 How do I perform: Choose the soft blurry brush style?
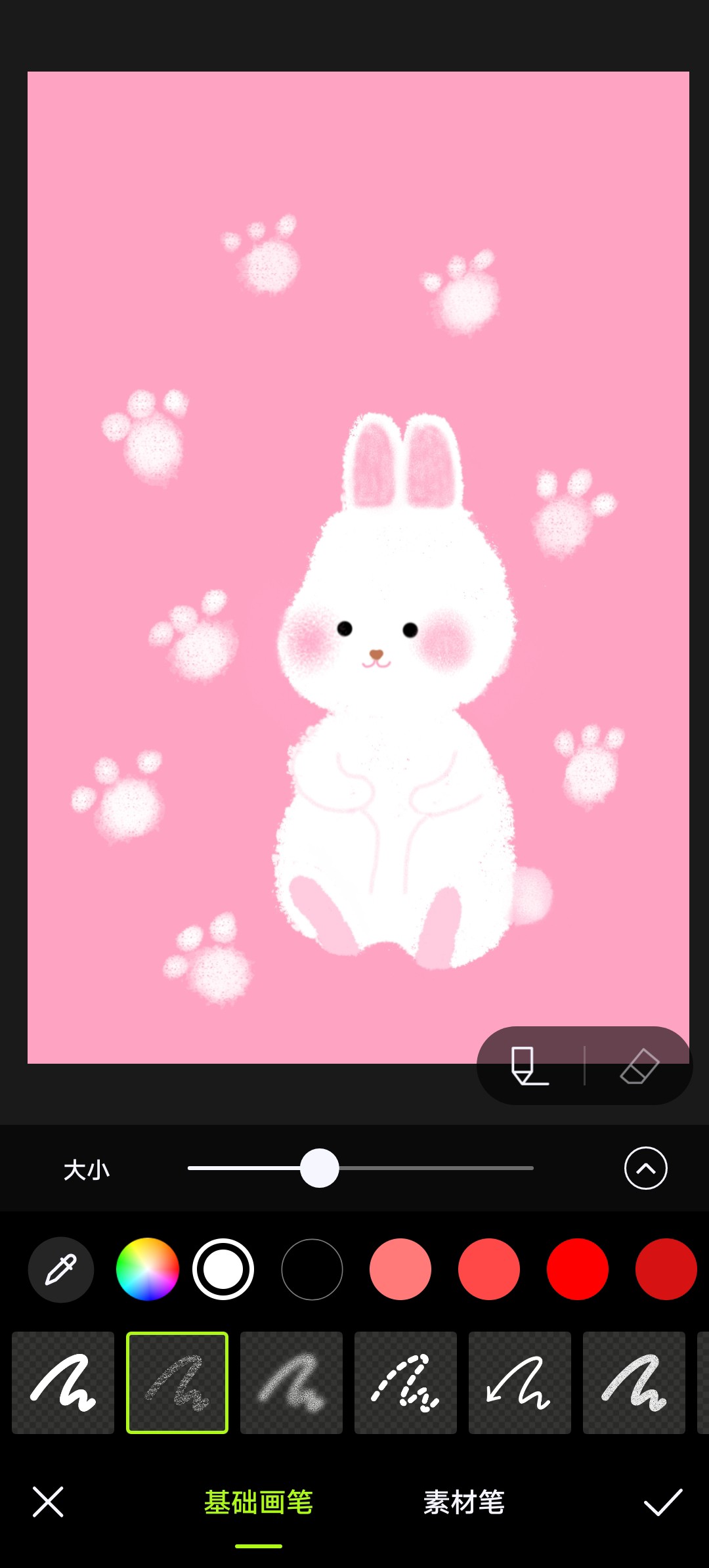(x=291, y=1383)
